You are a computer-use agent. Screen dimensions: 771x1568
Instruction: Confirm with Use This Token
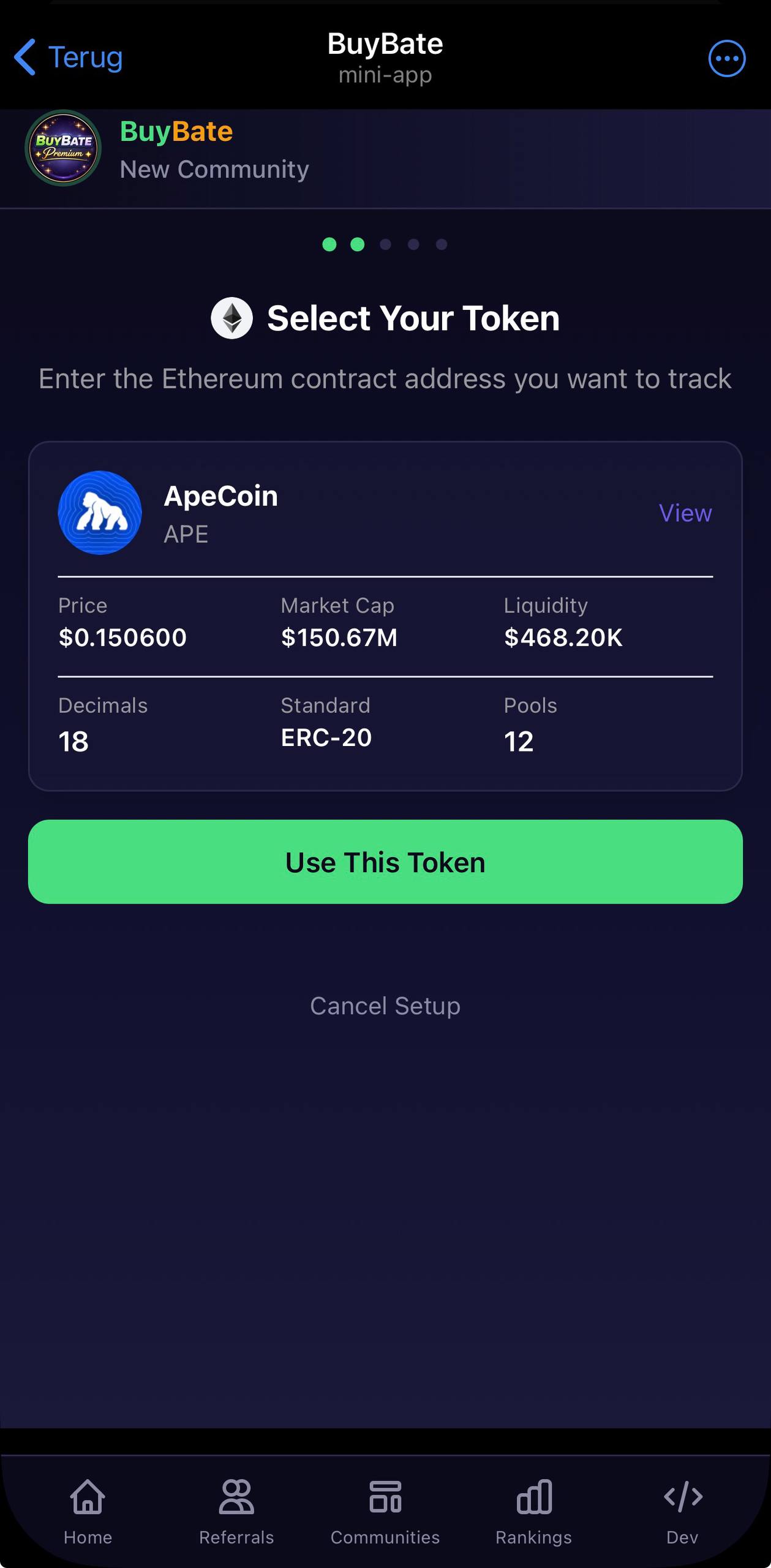click(x=385, y=861)
